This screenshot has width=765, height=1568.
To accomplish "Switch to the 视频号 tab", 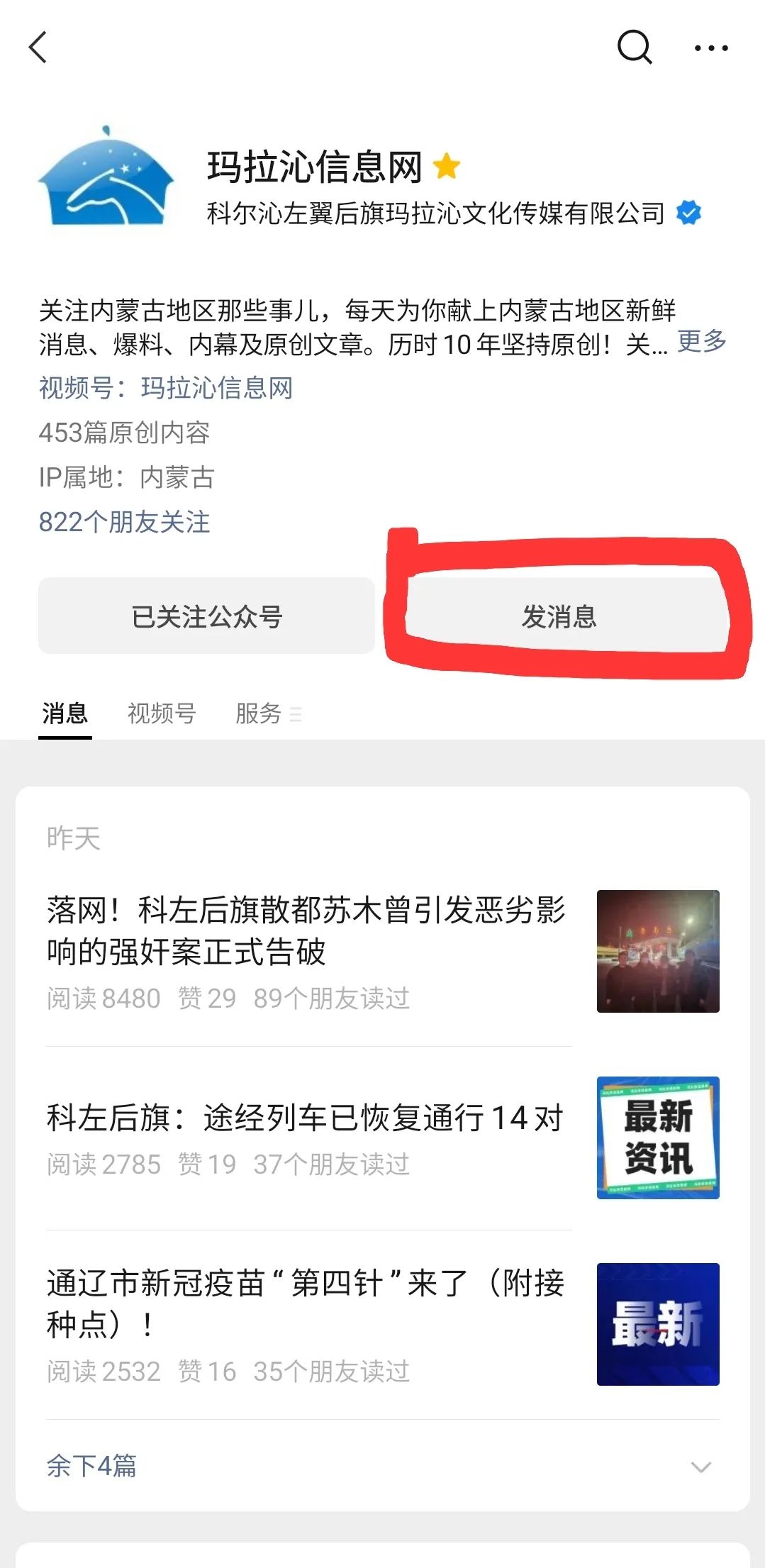I will 162,713.
